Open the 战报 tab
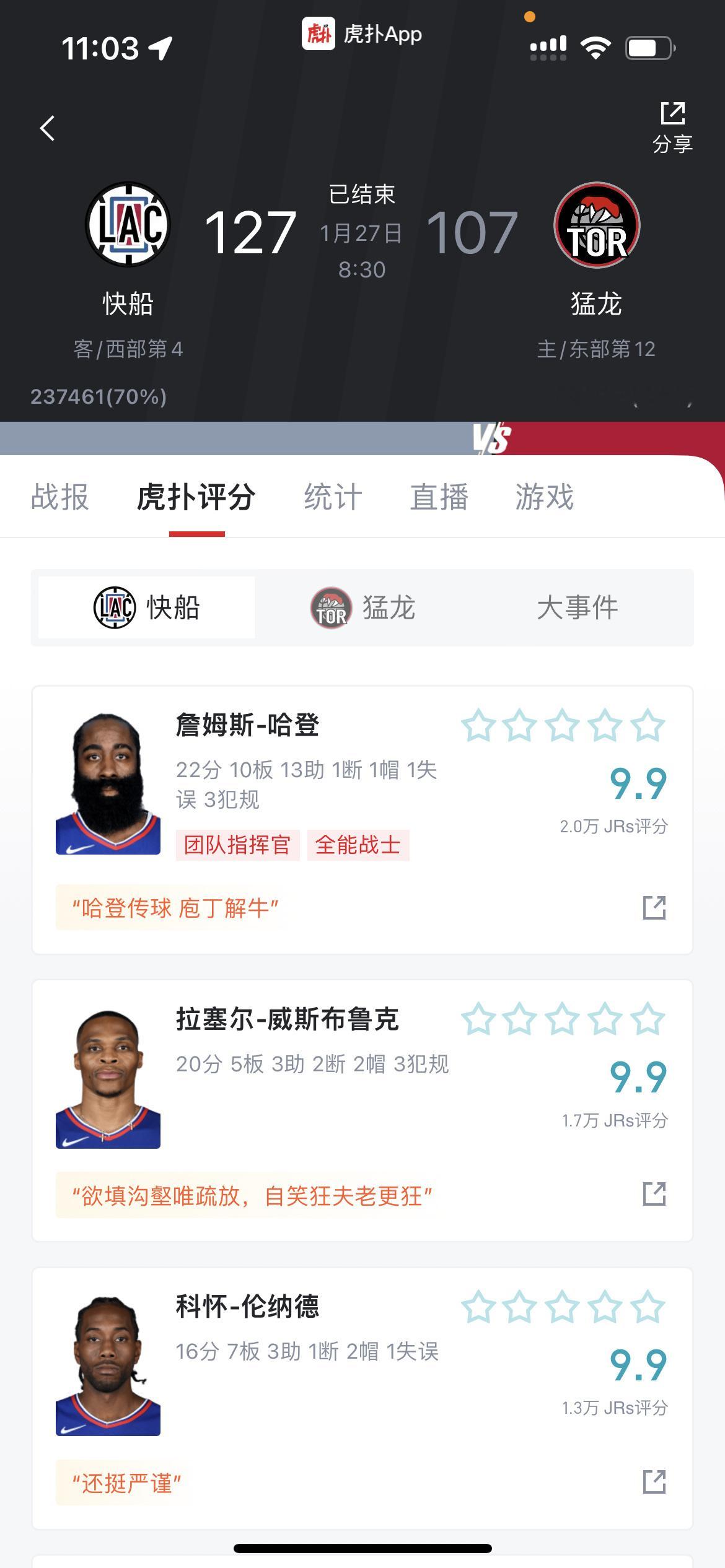725x1568 pixels. [59, 497]
